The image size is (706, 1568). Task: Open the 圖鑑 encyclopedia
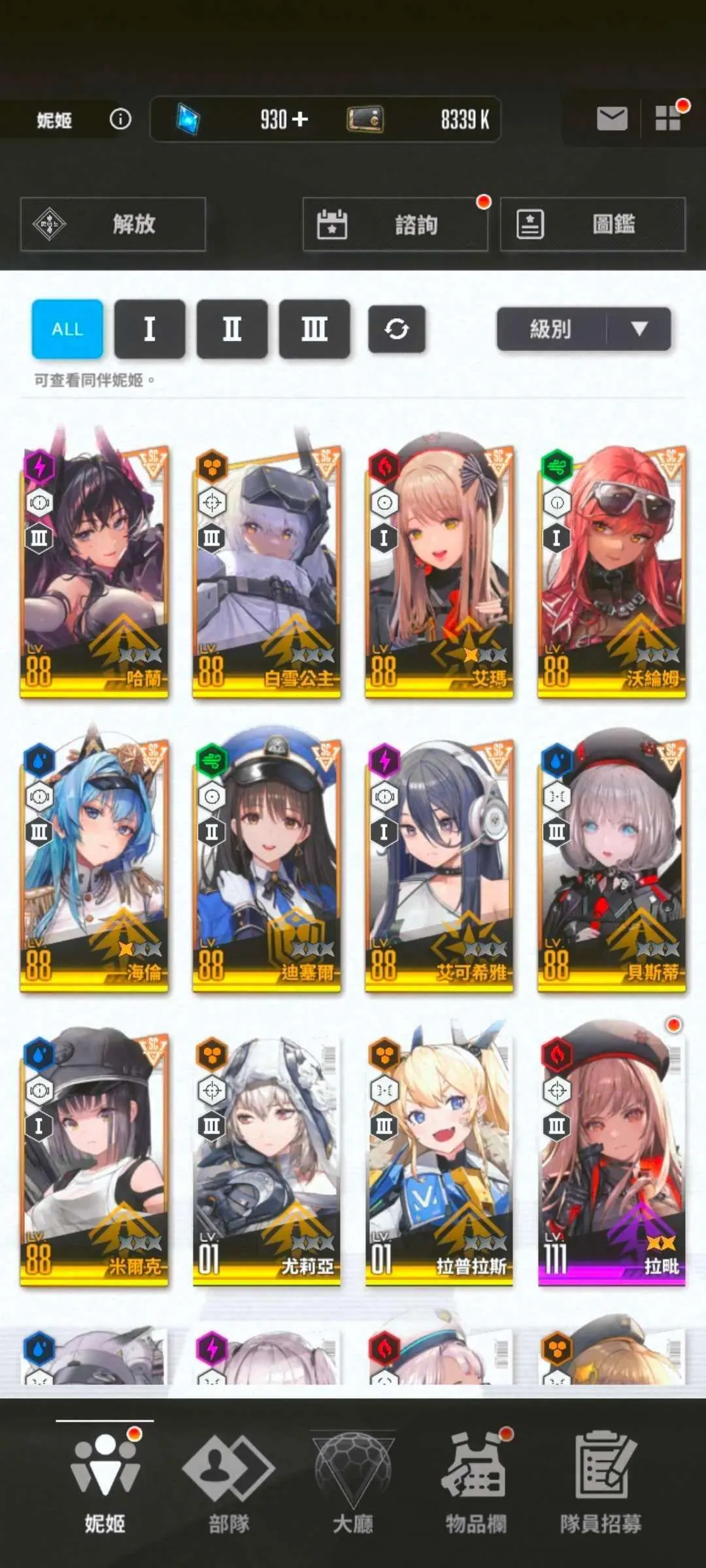592,224
